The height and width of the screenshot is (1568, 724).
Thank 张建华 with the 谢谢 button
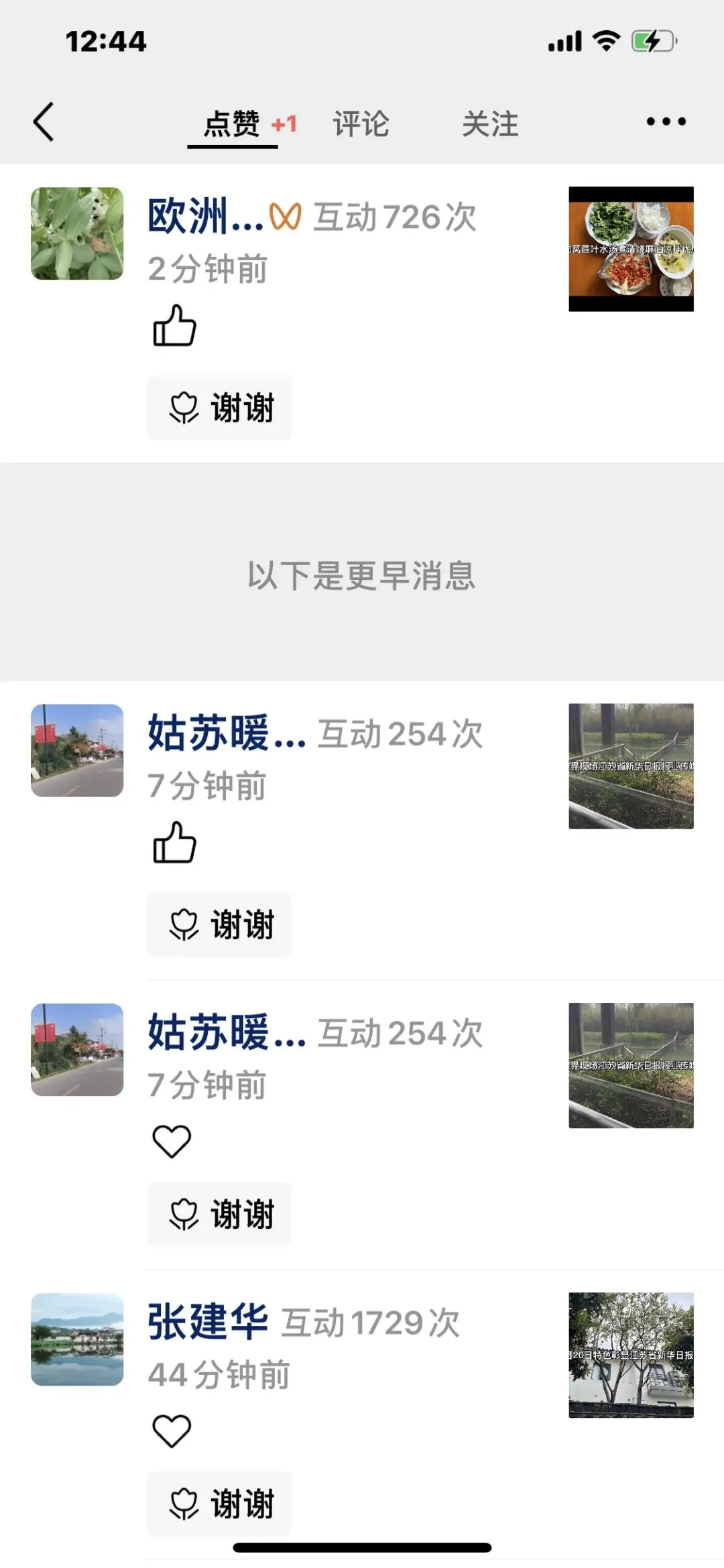(x=219, y=1504)
